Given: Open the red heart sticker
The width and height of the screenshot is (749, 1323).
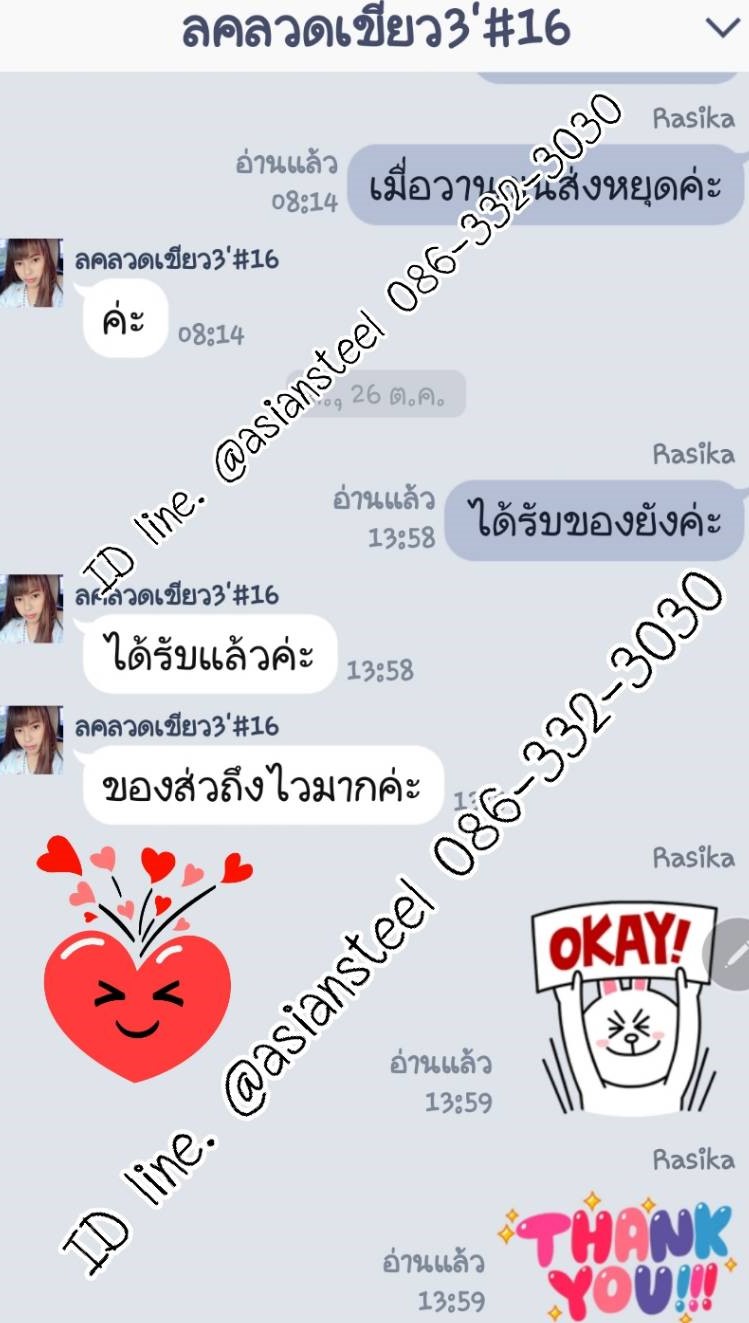Looking at the screenshot, I should tap(138, 960).
